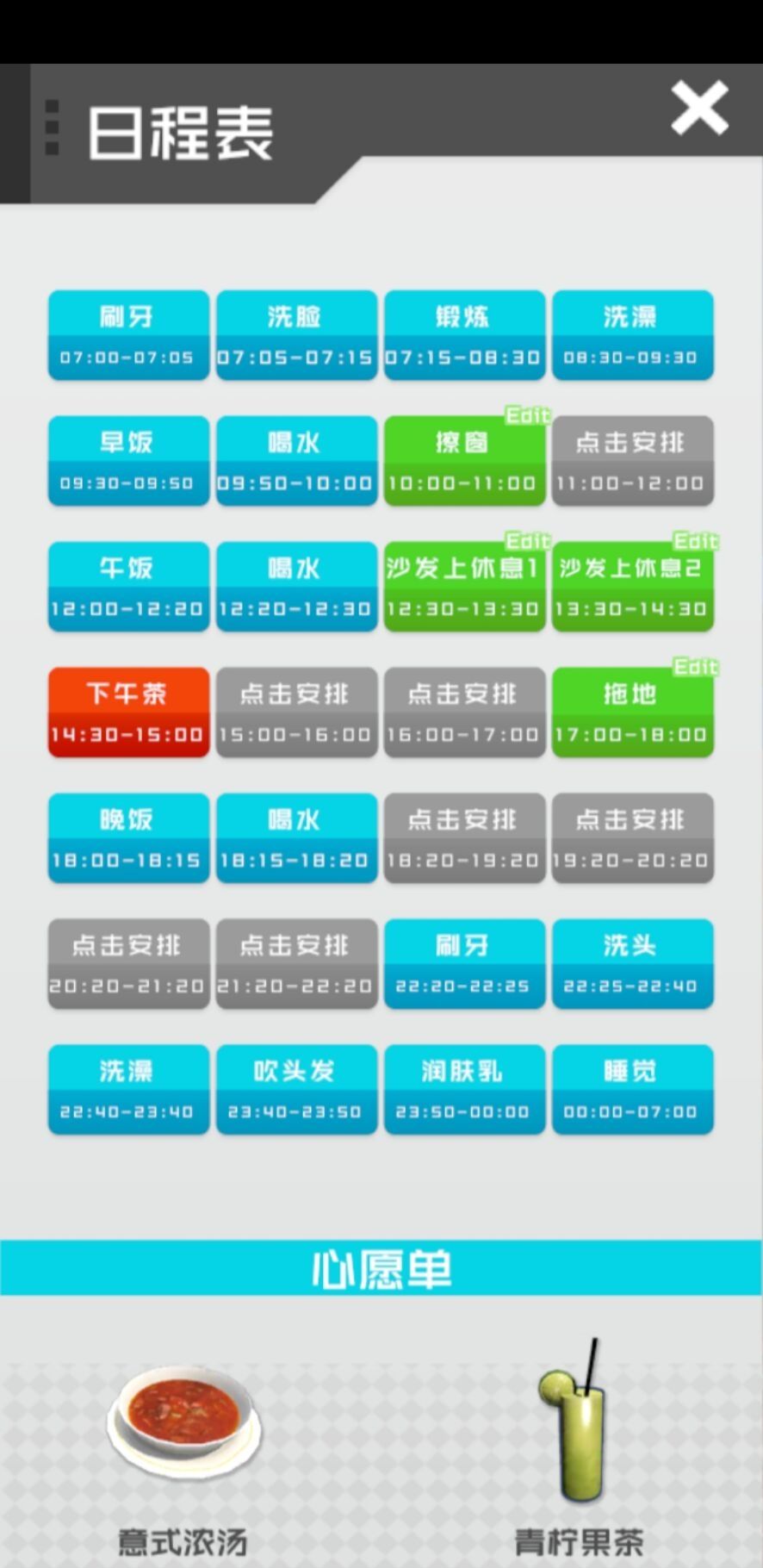763x1568 pixels.
Task: Fill the 21:20-22:20 empty slot
Action: point(296,963)
